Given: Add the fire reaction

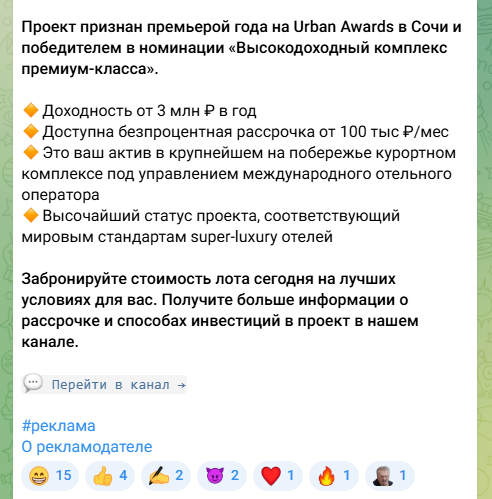Looking at the screenshot, I should (x=334, y=476).
